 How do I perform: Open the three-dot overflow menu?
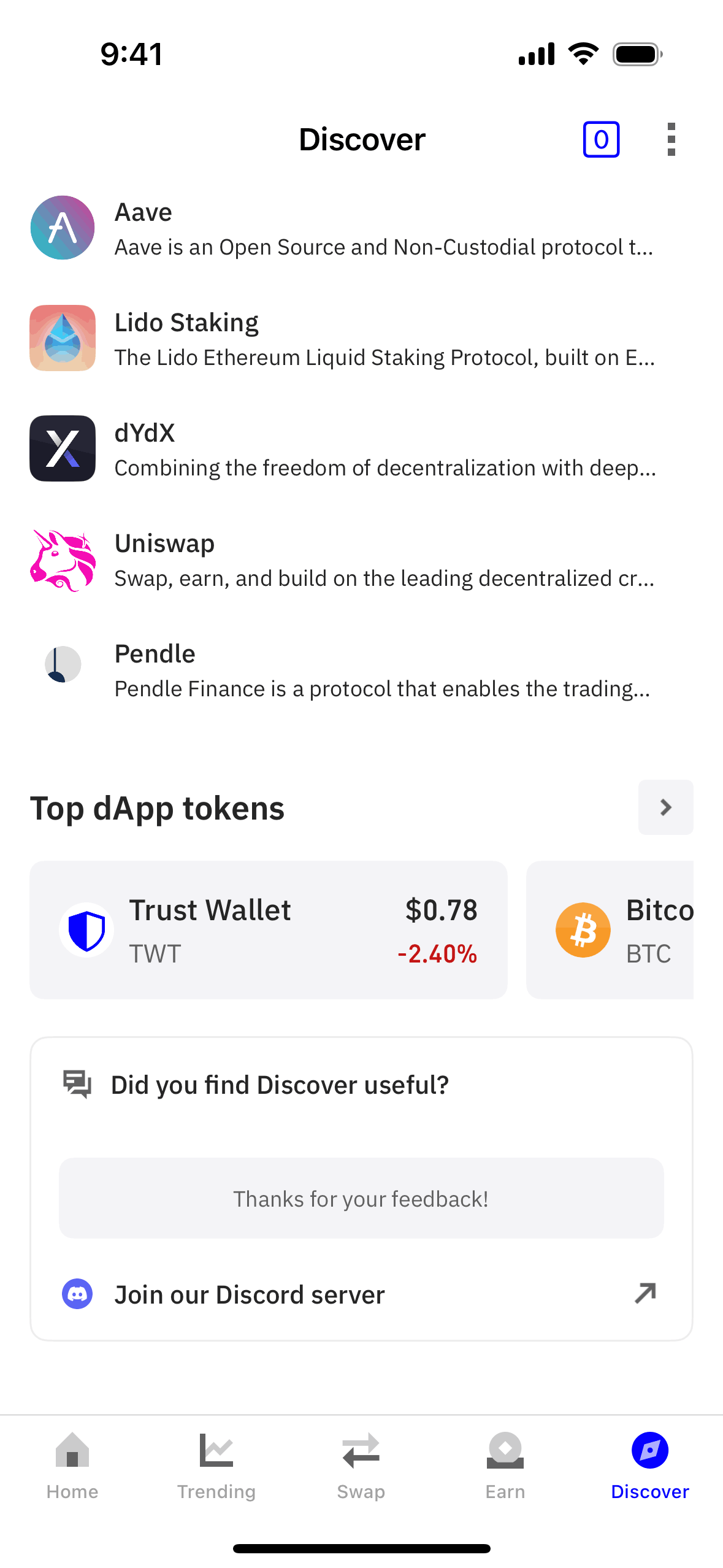(x=671, y=139)
